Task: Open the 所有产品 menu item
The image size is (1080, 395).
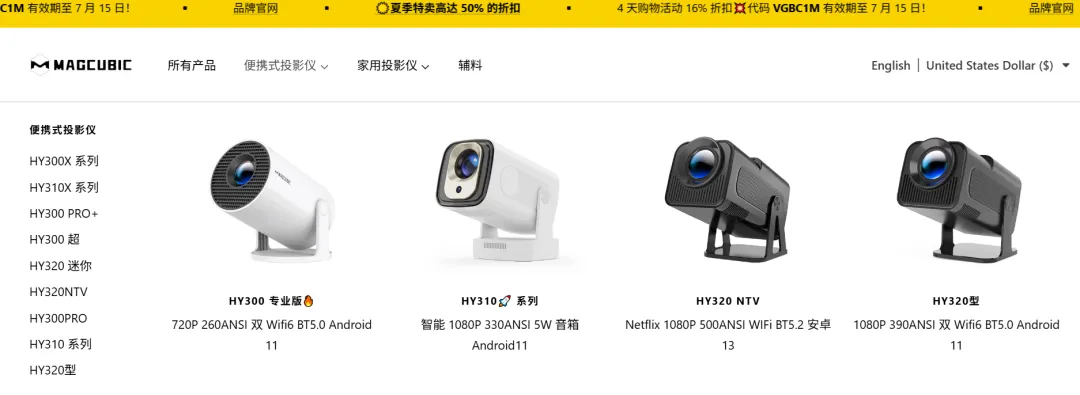Action: (191, 65)
